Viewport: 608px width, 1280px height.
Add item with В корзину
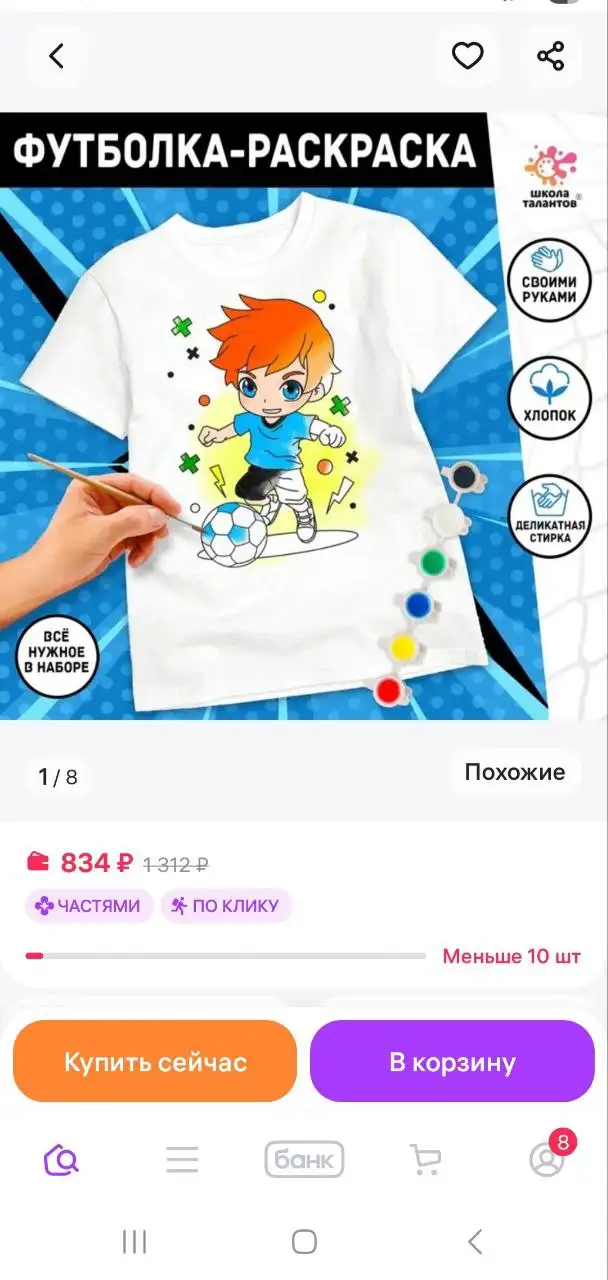coord(452,1062)
